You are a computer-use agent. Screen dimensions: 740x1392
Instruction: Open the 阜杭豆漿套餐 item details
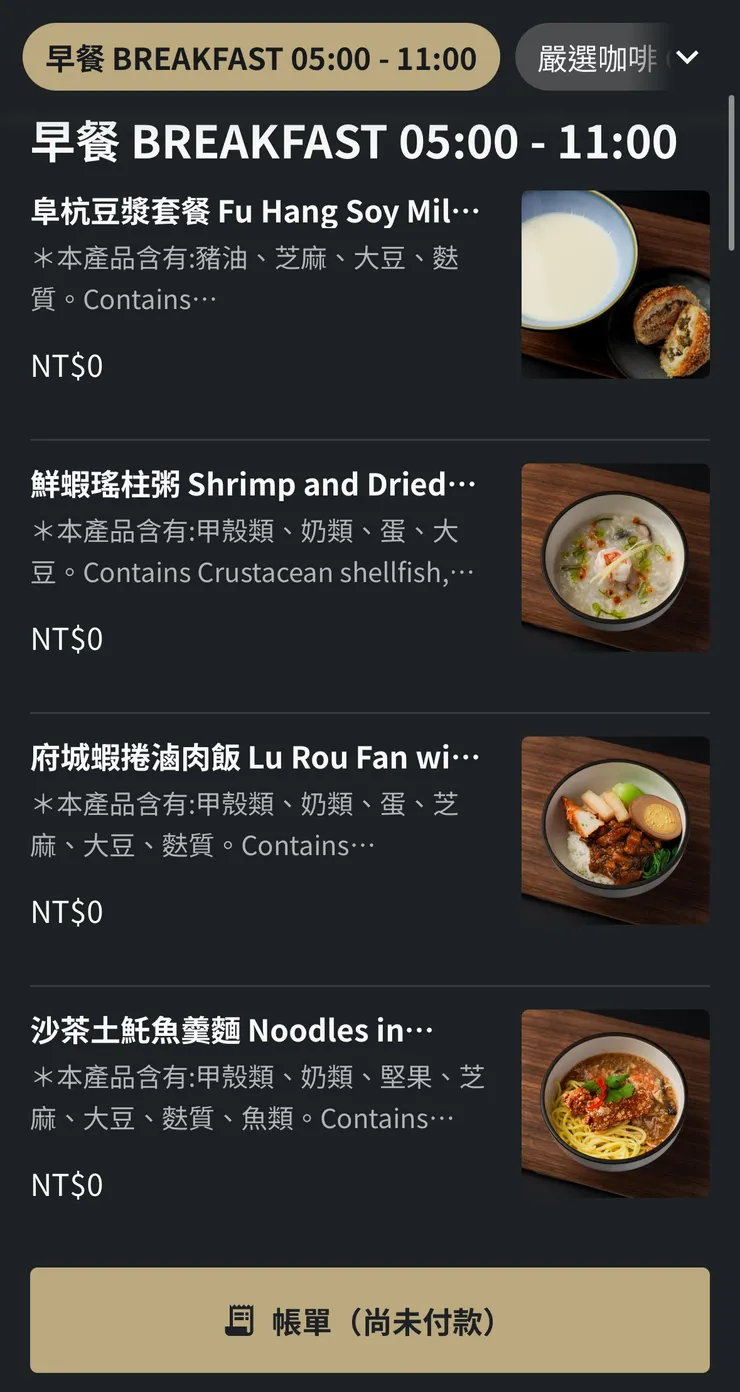pos(255,211)
